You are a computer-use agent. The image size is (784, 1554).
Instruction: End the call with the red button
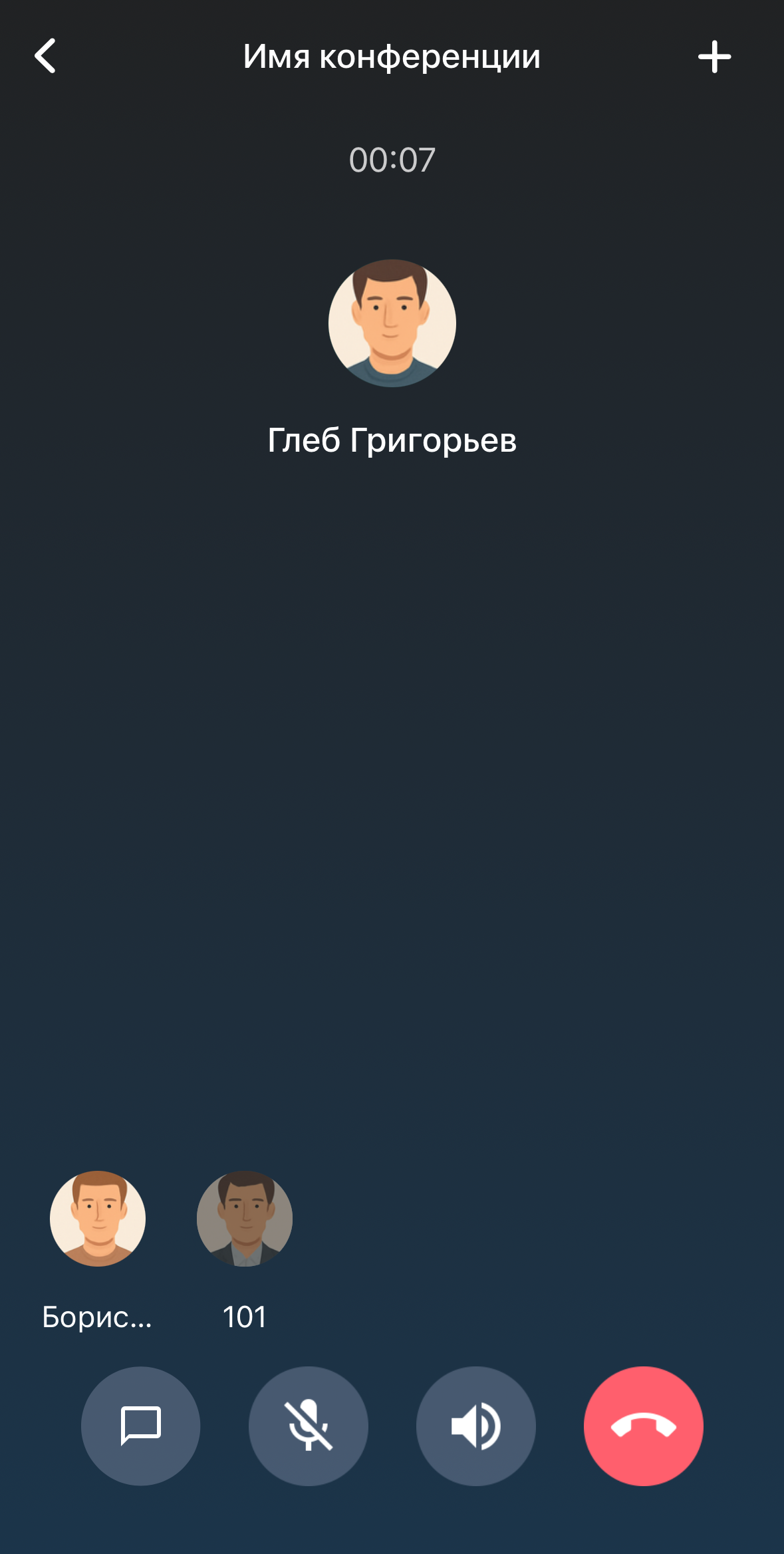(643, 1426)
